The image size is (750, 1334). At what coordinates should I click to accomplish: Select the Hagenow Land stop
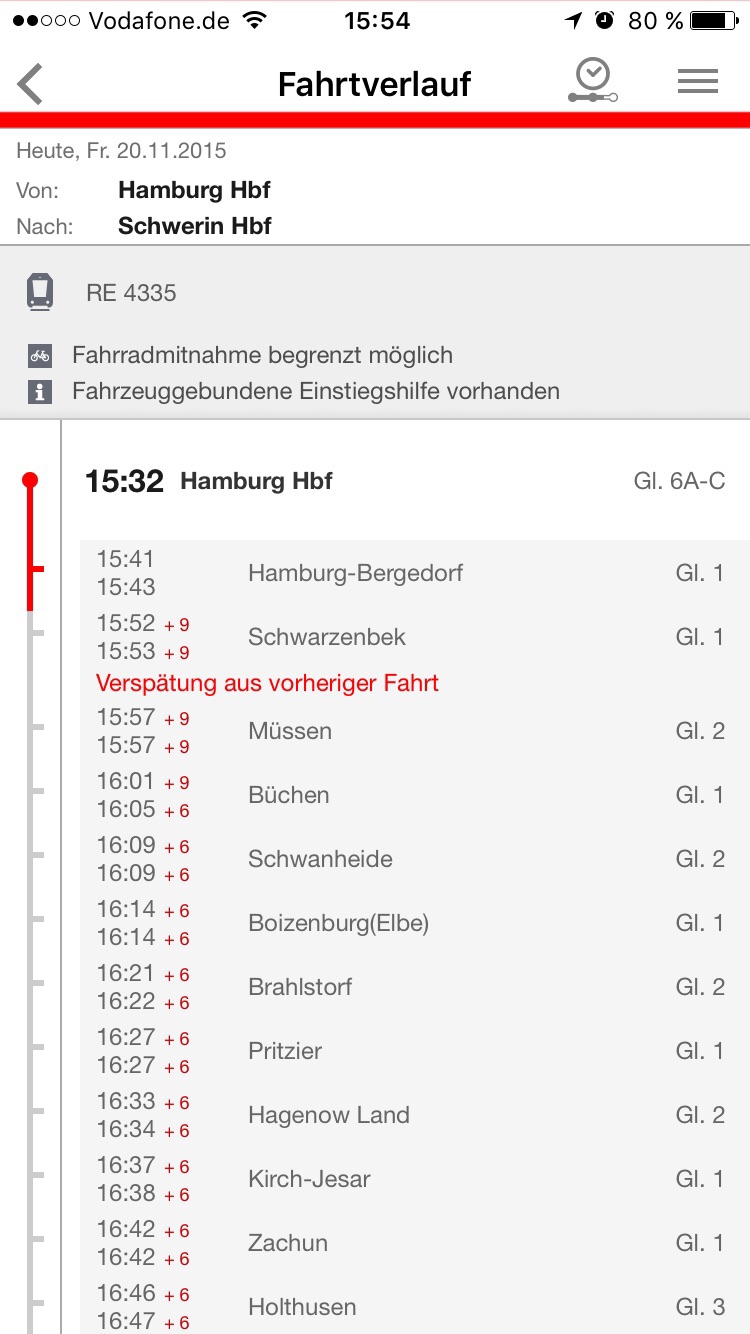tap(415, 1115)
